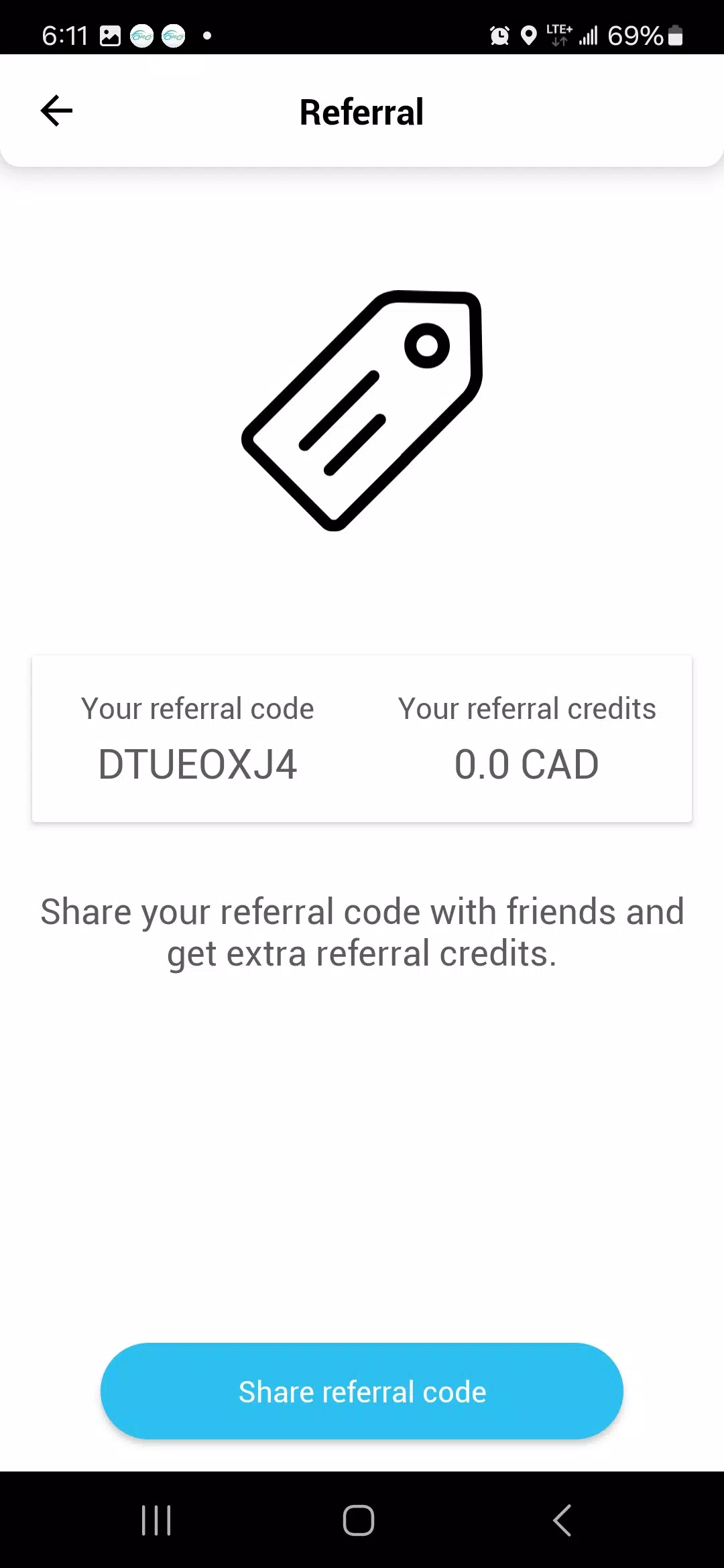Go to the home screen

(359, 1520)
